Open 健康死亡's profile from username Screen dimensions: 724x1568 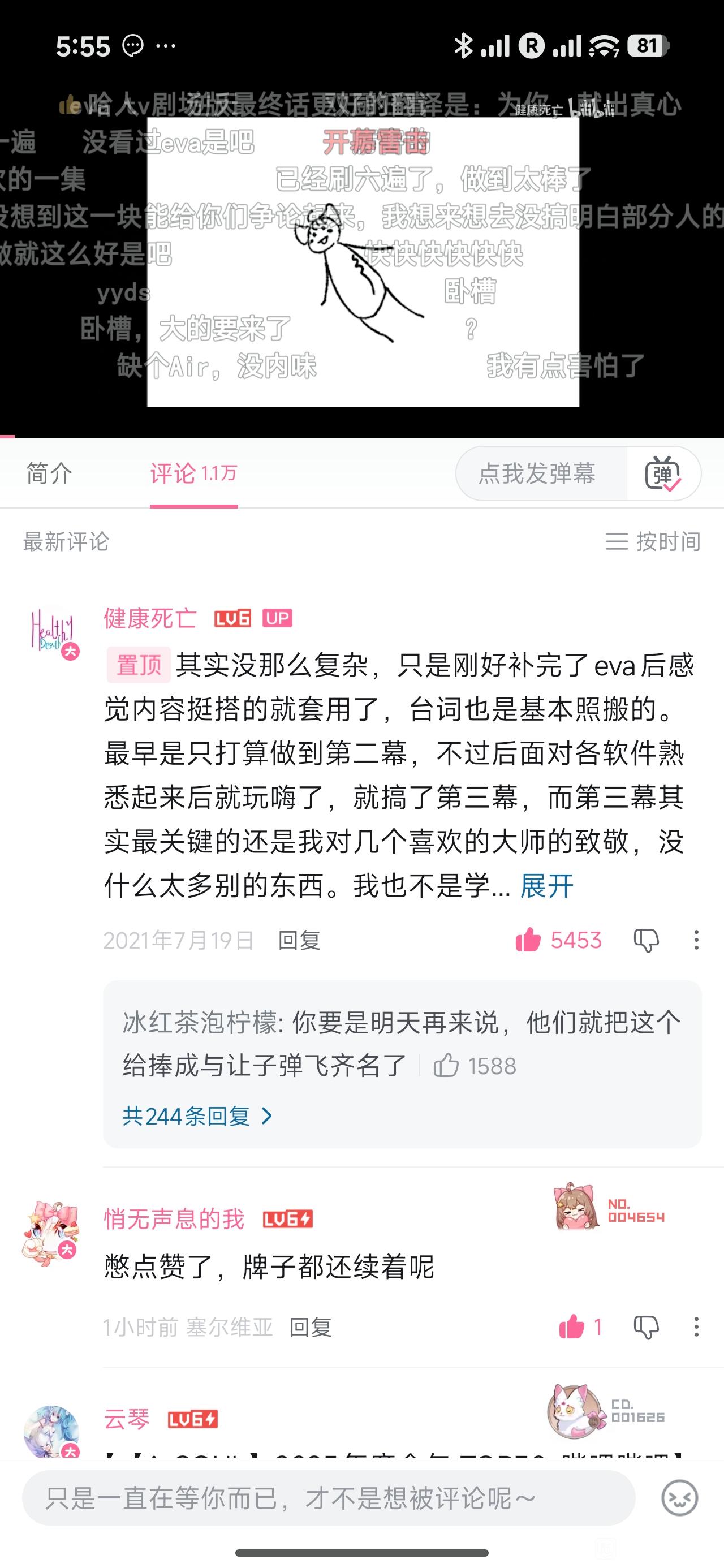pos(150,618)
